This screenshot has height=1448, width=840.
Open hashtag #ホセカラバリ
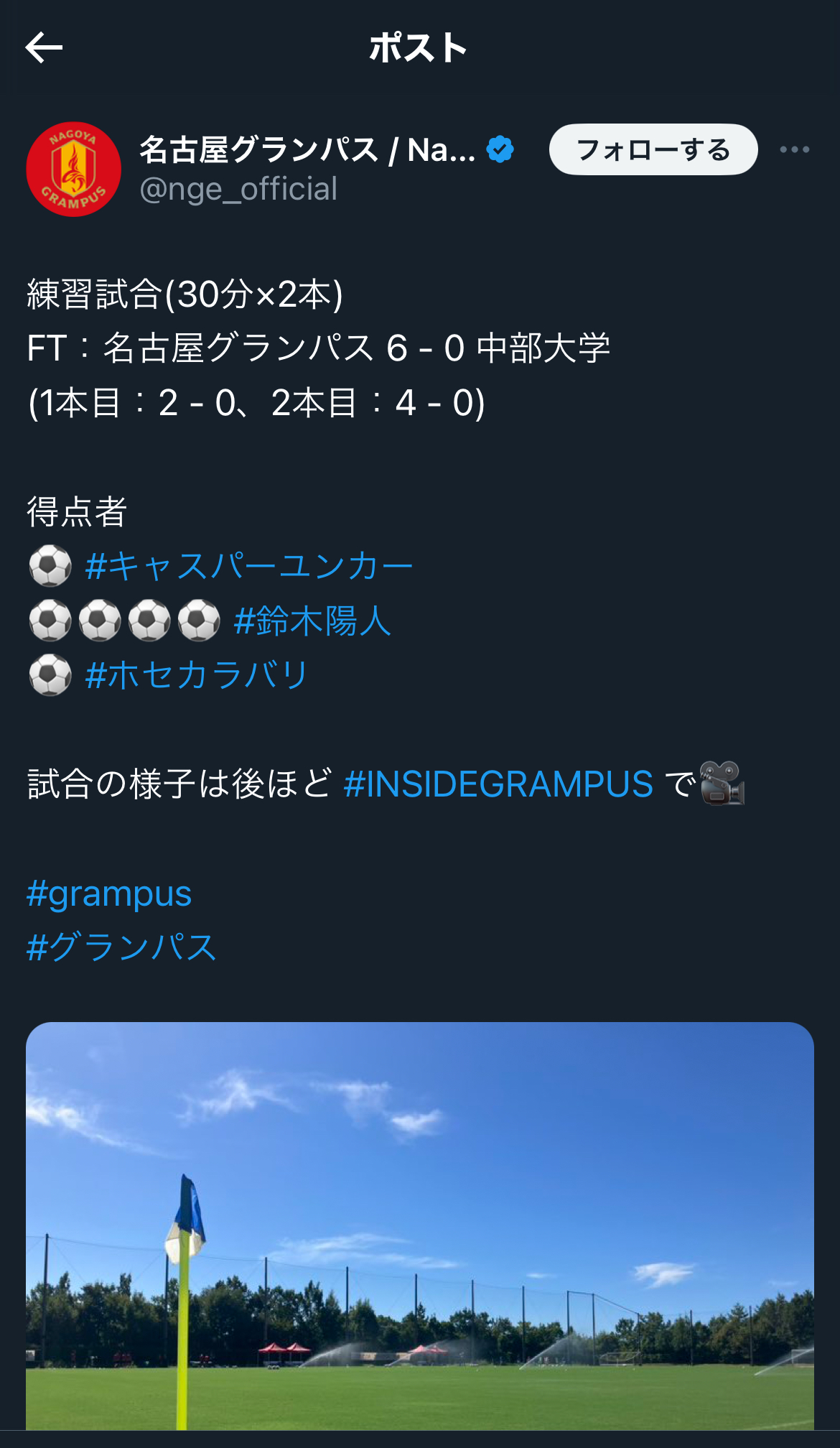196,676
